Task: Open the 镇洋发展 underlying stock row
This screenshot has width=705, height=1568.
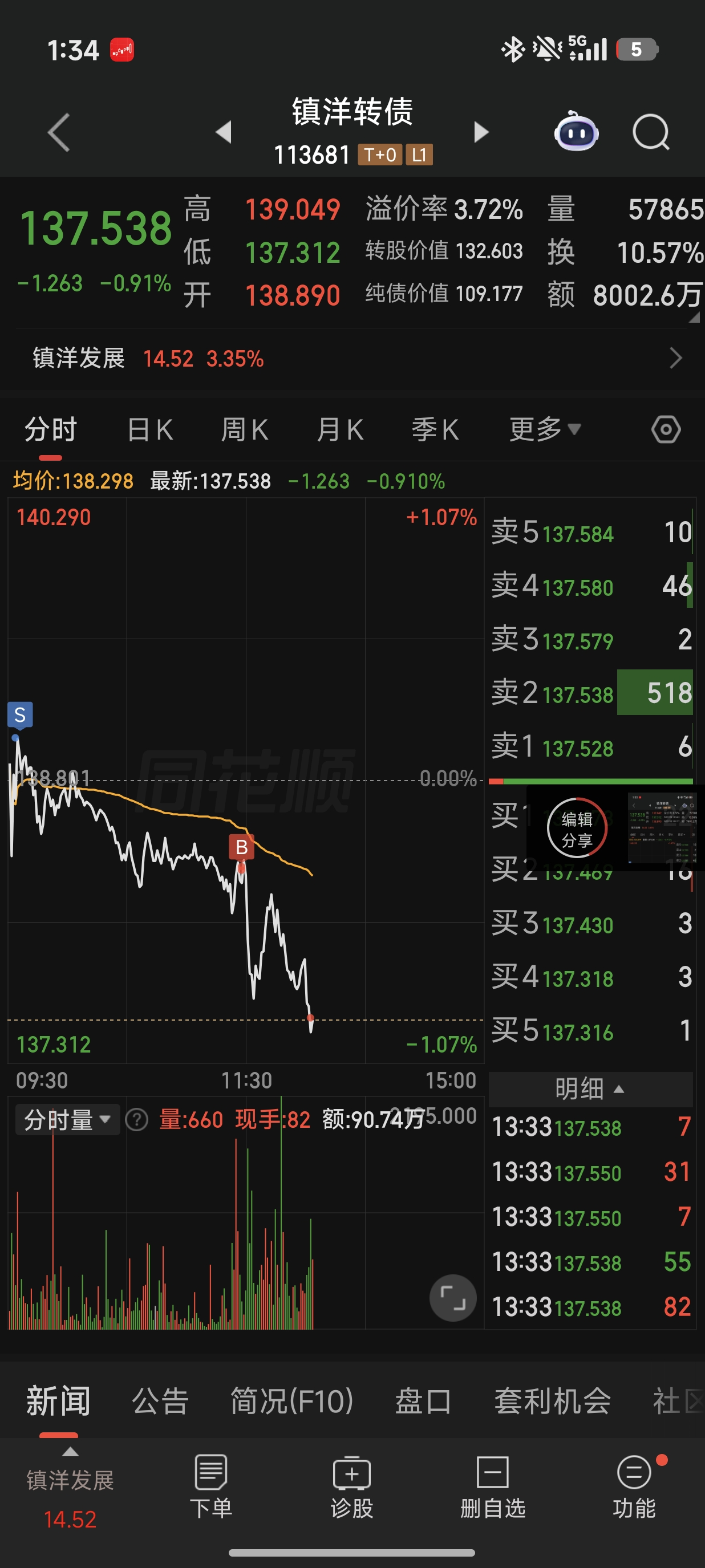Action: point(352,359)
